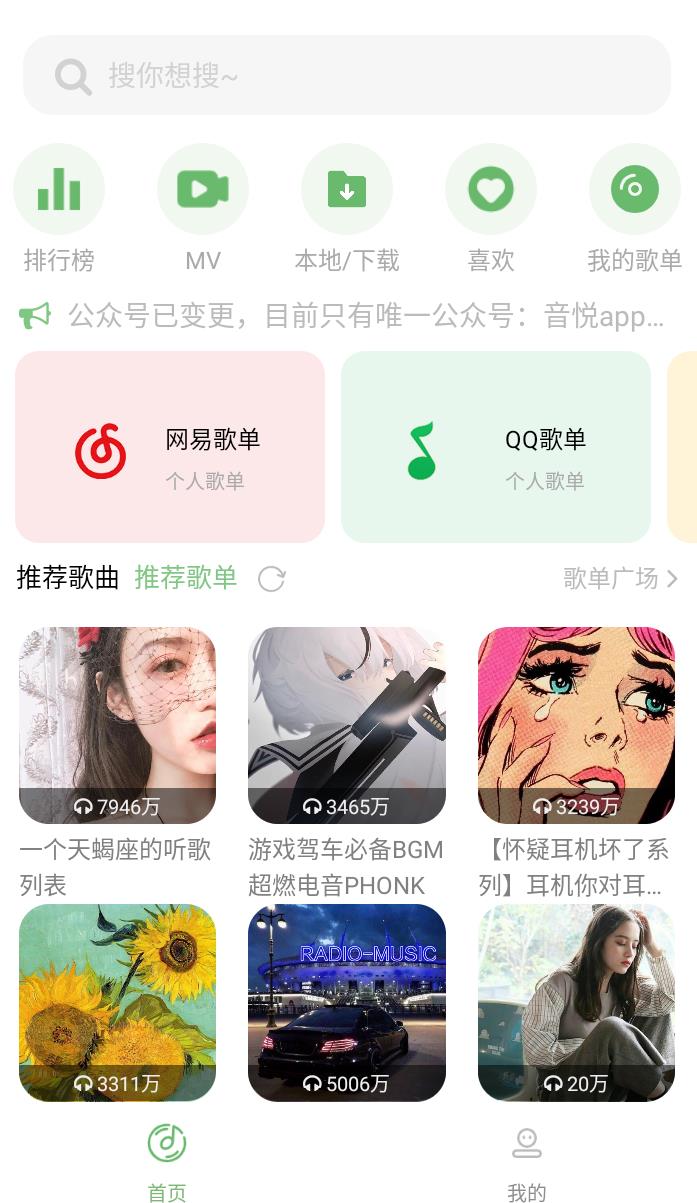
Task: Open 喜欢 liked songs
Action: tap(491, 189)
